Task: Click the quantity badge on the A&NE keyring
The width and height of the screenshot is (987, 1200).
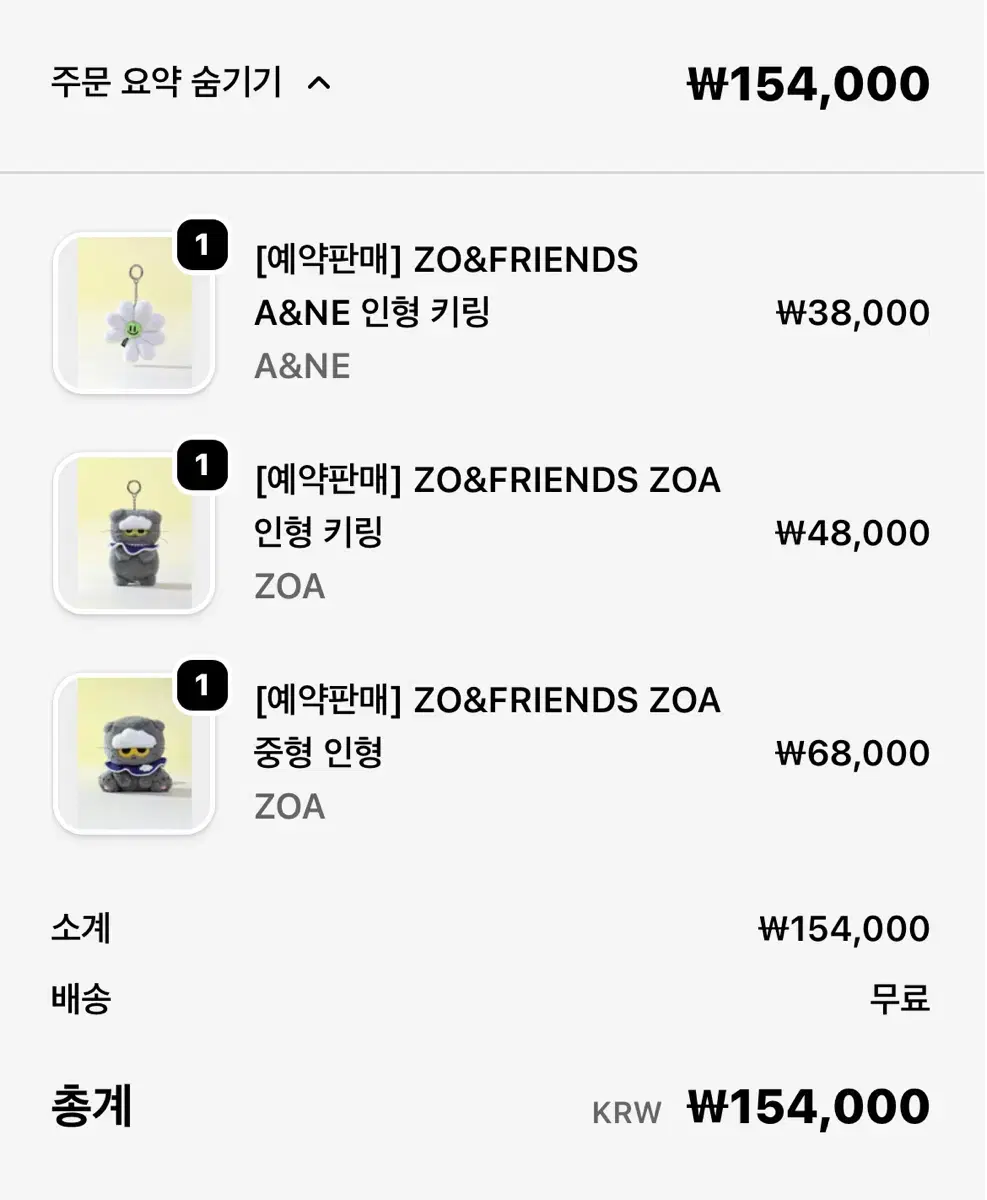Action: coord(203,243)
